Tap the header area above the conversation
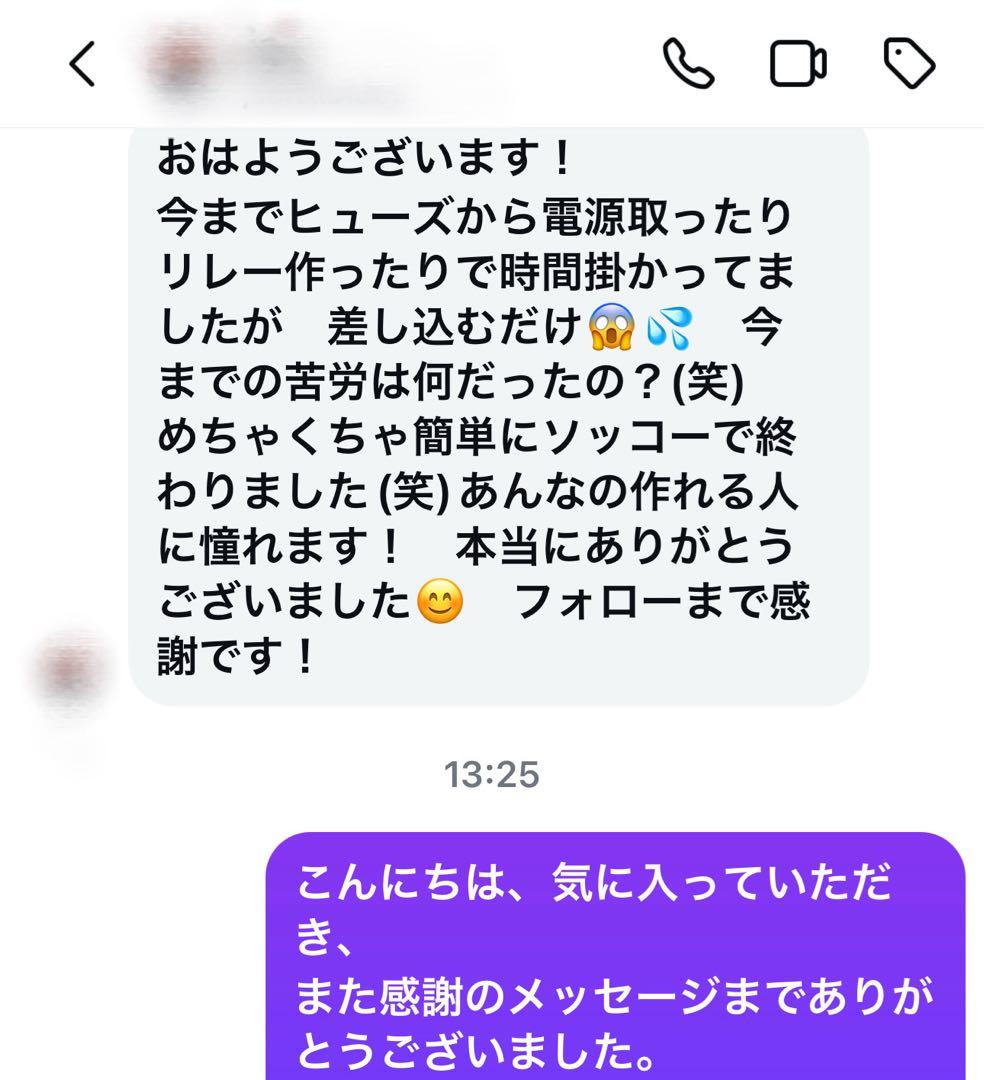 (x=492, y=62)
